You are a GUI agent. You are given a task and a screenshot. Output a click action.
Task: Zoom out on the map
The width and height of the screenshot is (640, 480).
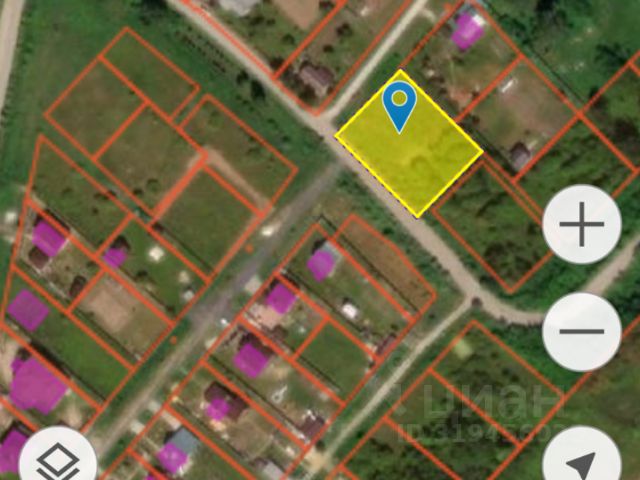[x=581, y=331]
